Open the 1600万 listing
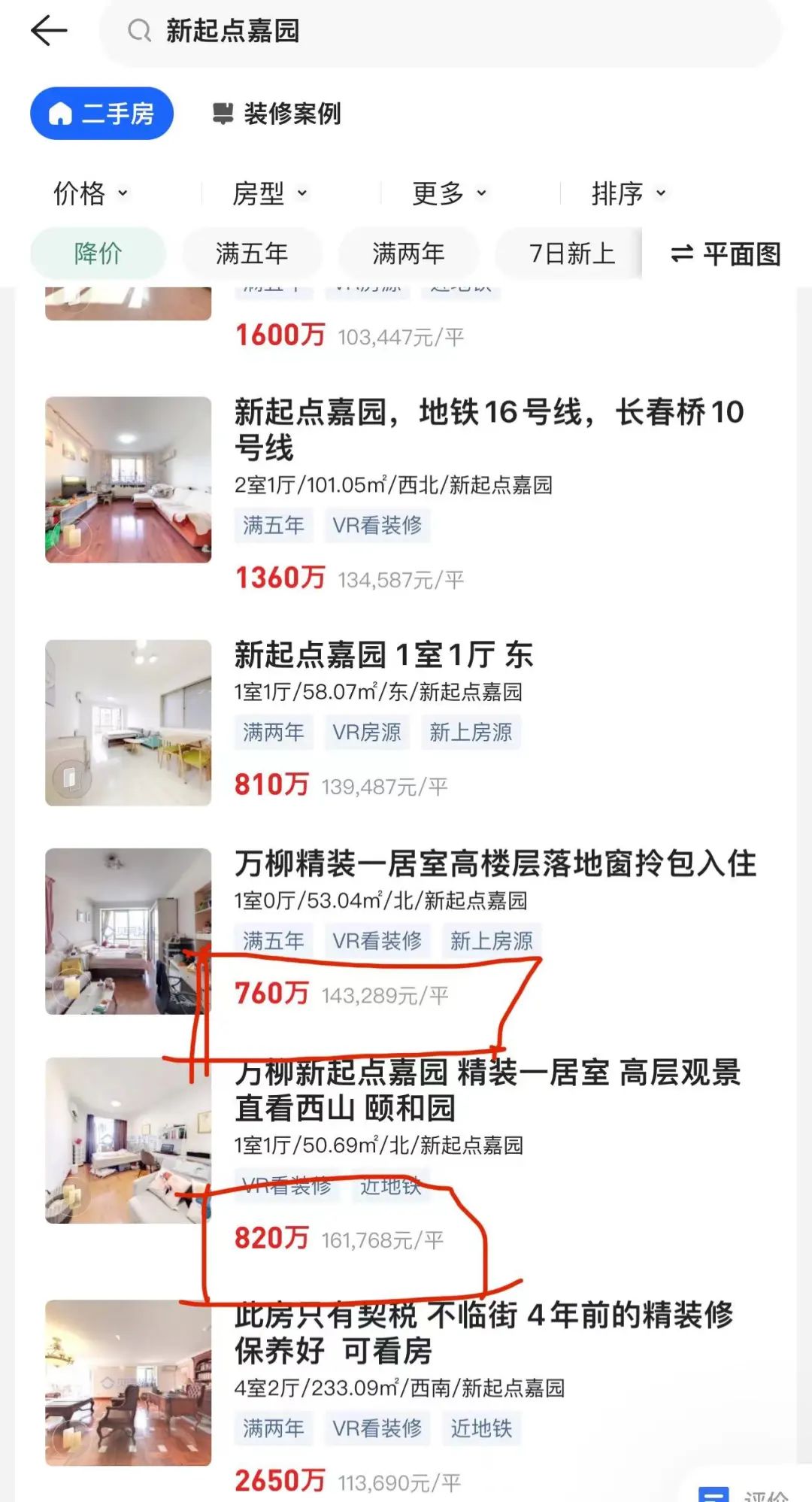This screenshot has height=1502, width=812. [x=280, y=335]
